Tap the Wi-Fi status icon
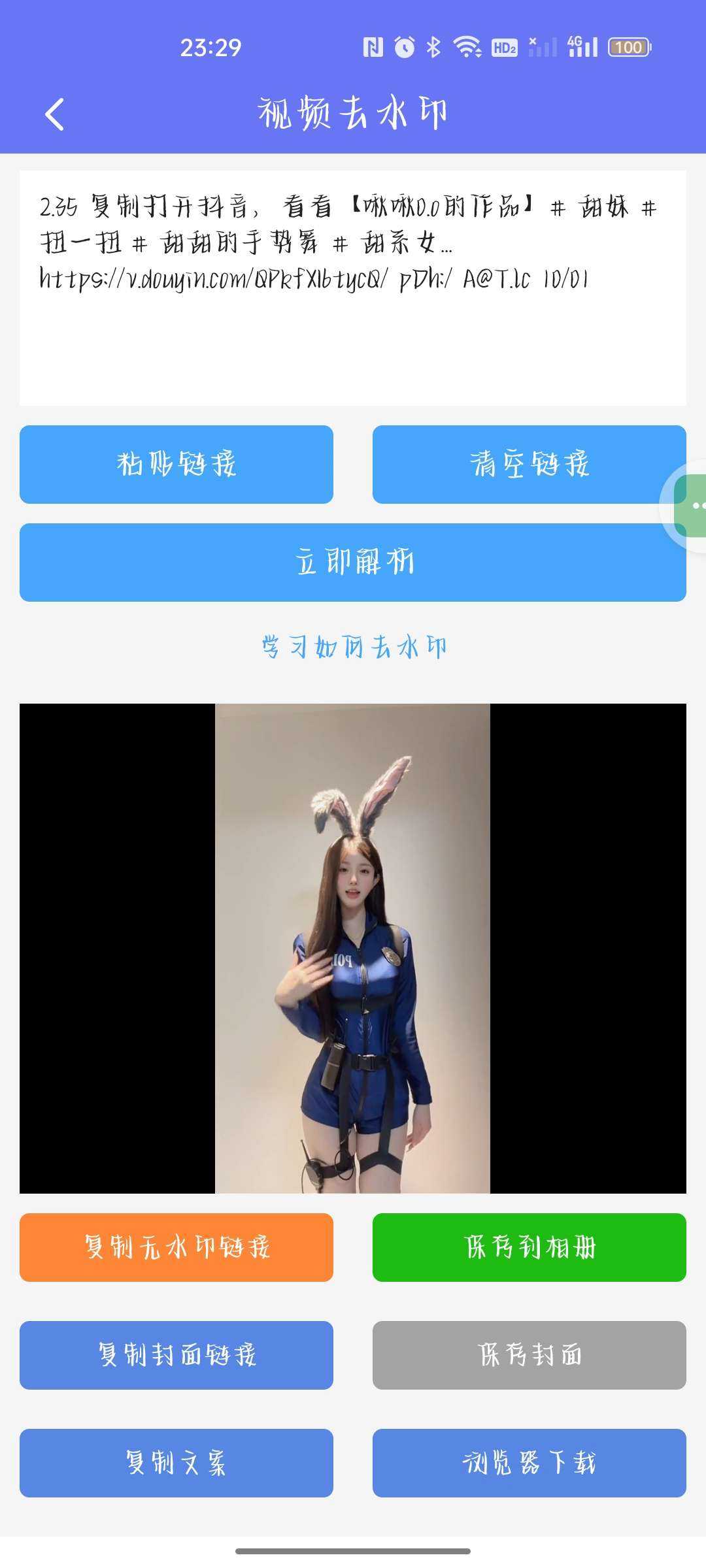Image resolution: width=706 pixels, height=1568 pixels. tap(465, 46)
